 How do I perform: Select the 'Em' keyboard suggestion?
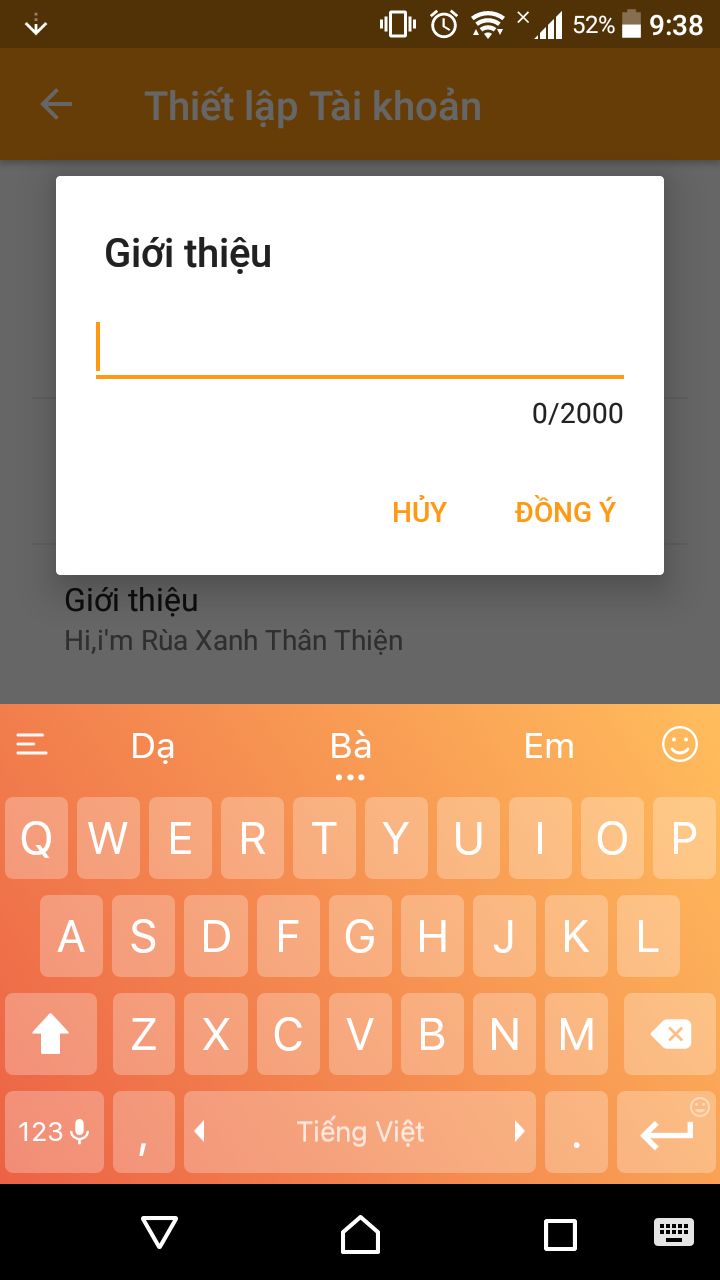(549, 746)
